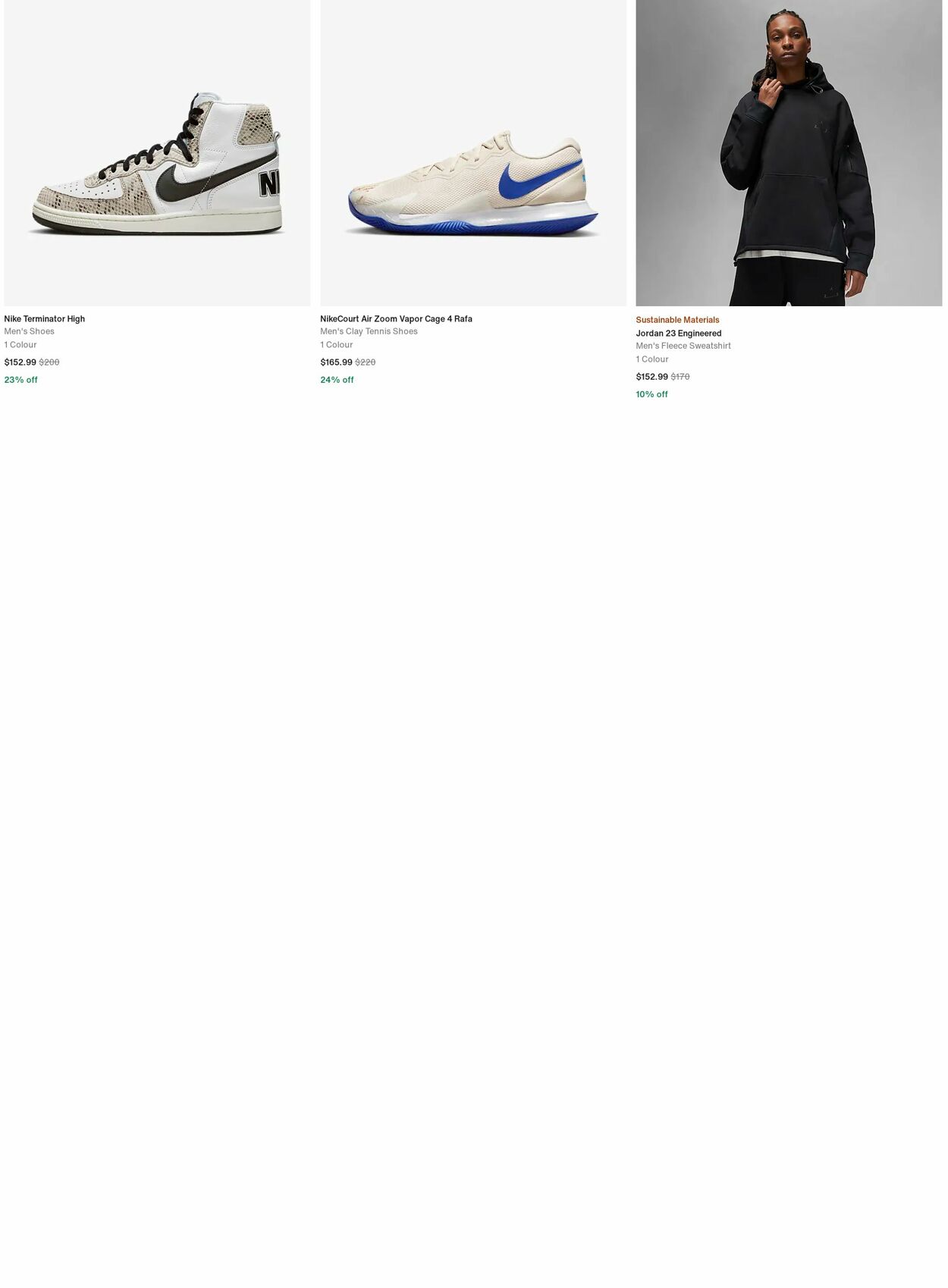Image resolution: width=948 pixels, height=1288 pixels.
Task: Click the '24% off' discount label
Action: (336, 379)
